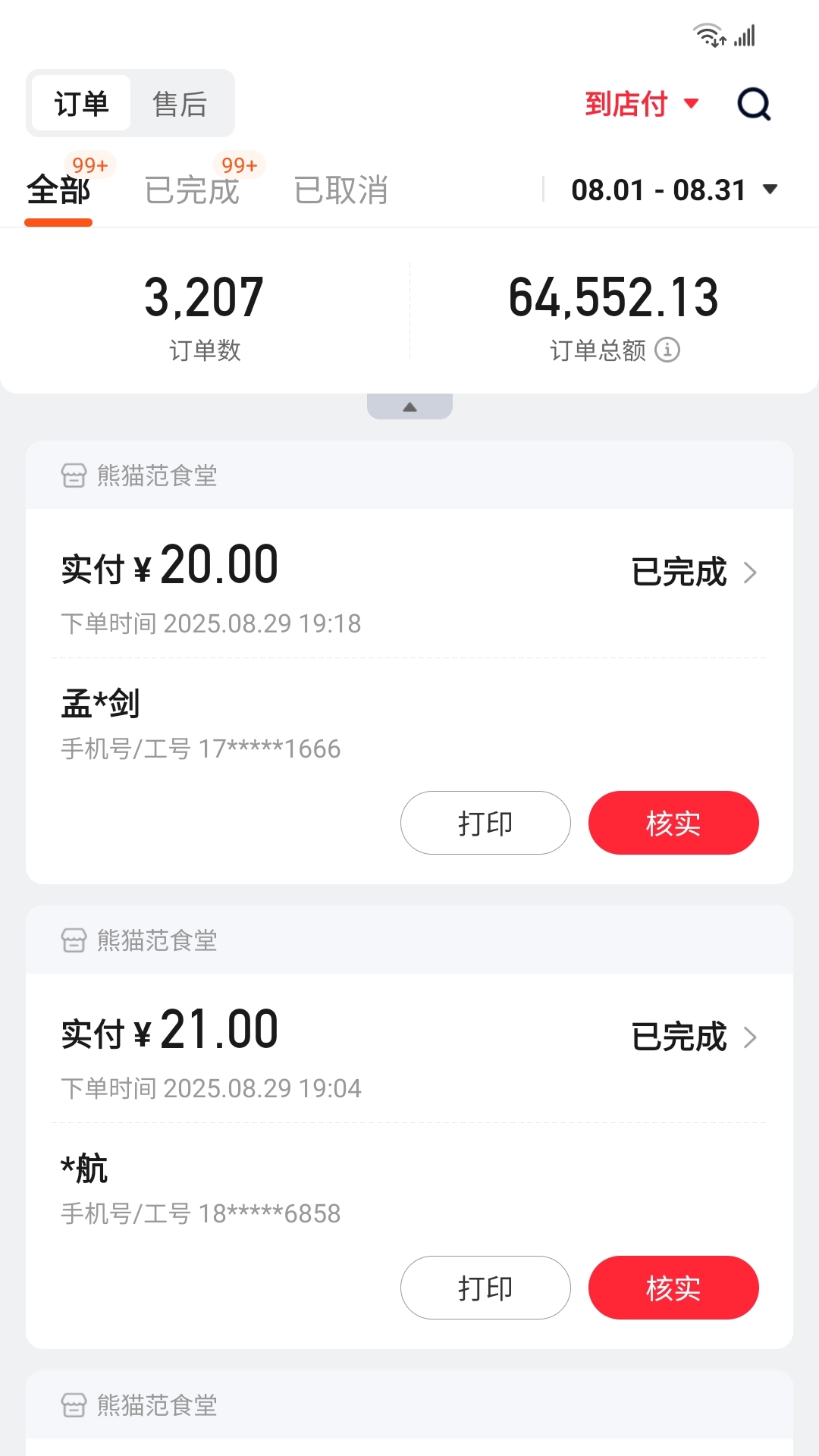Open the 08.01 - 08.31 date range selector
Screen dimensions: 819x1456
click(671, 190)
